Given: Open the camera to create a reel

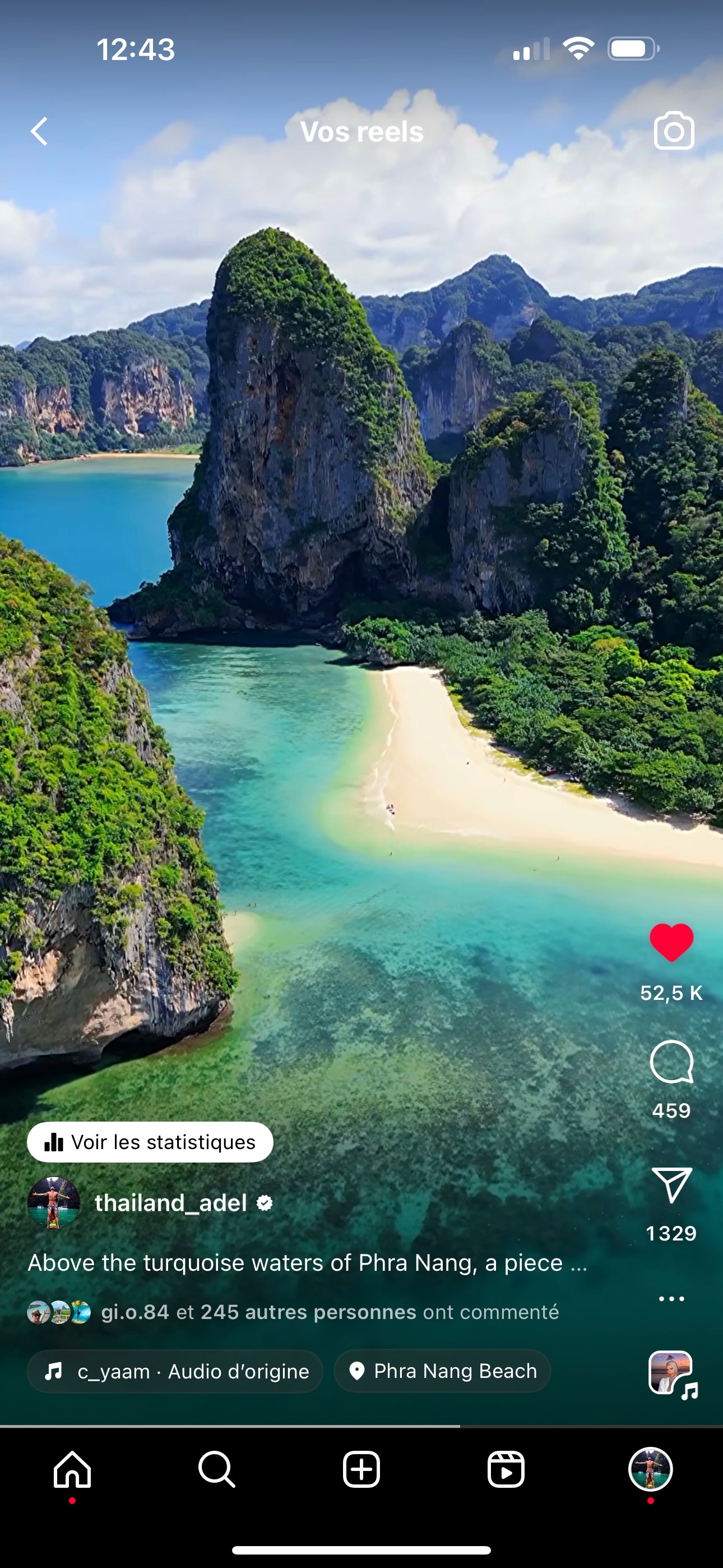Looking at the screenshot, I should tap(674, 131).
